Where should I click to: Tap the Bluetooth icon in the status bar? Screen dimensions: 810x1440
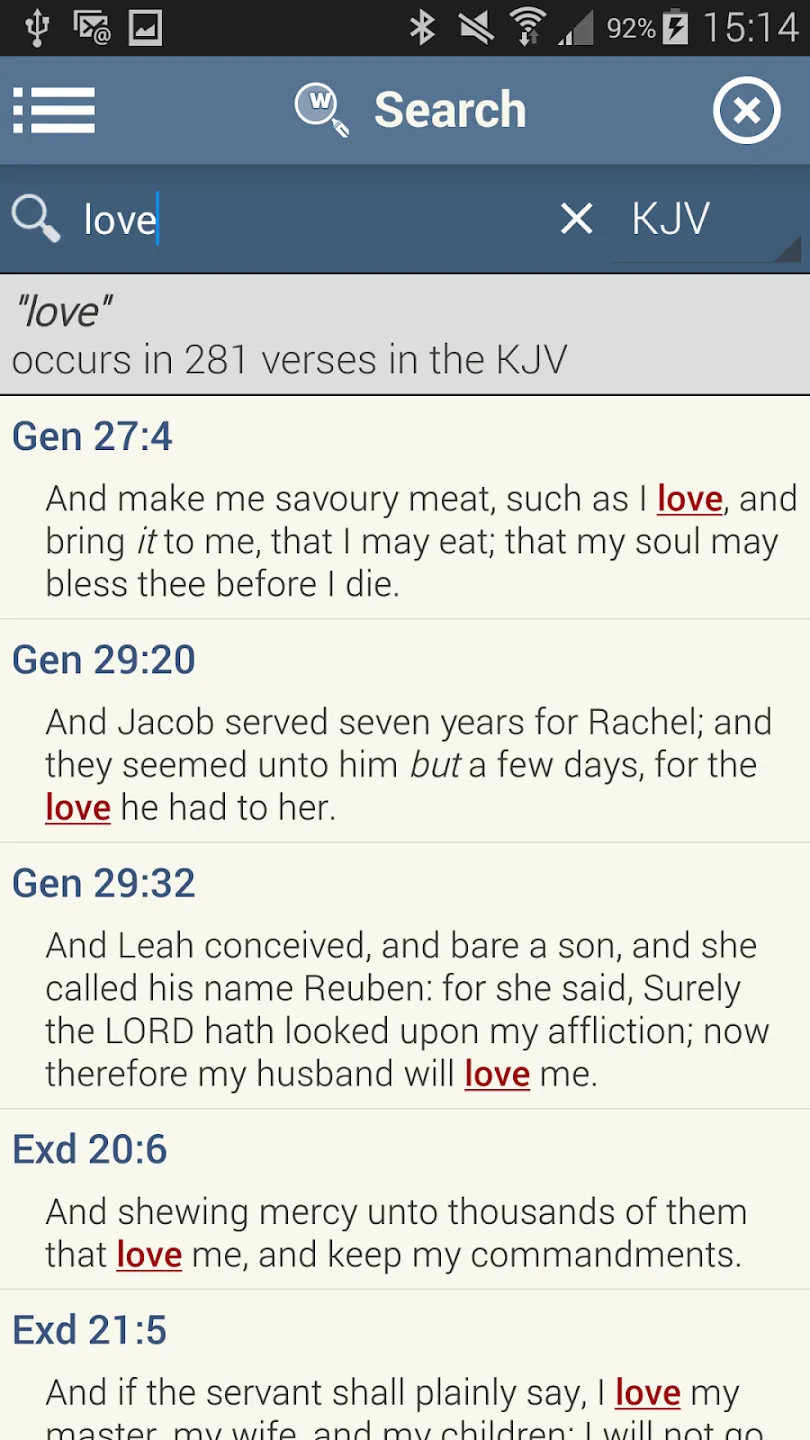point(424,27)
